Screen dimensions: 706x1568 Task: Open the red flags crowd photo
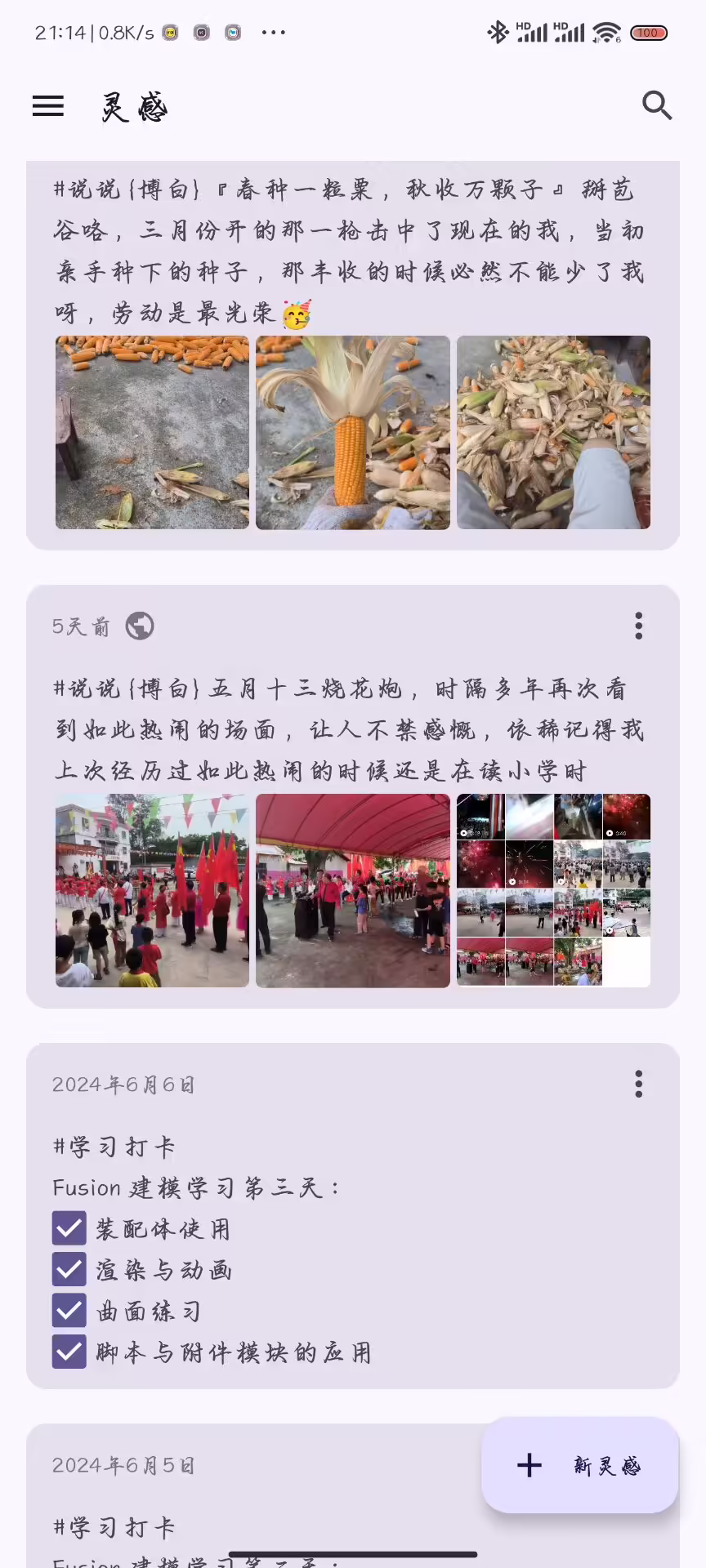click(x=152, y=891)
